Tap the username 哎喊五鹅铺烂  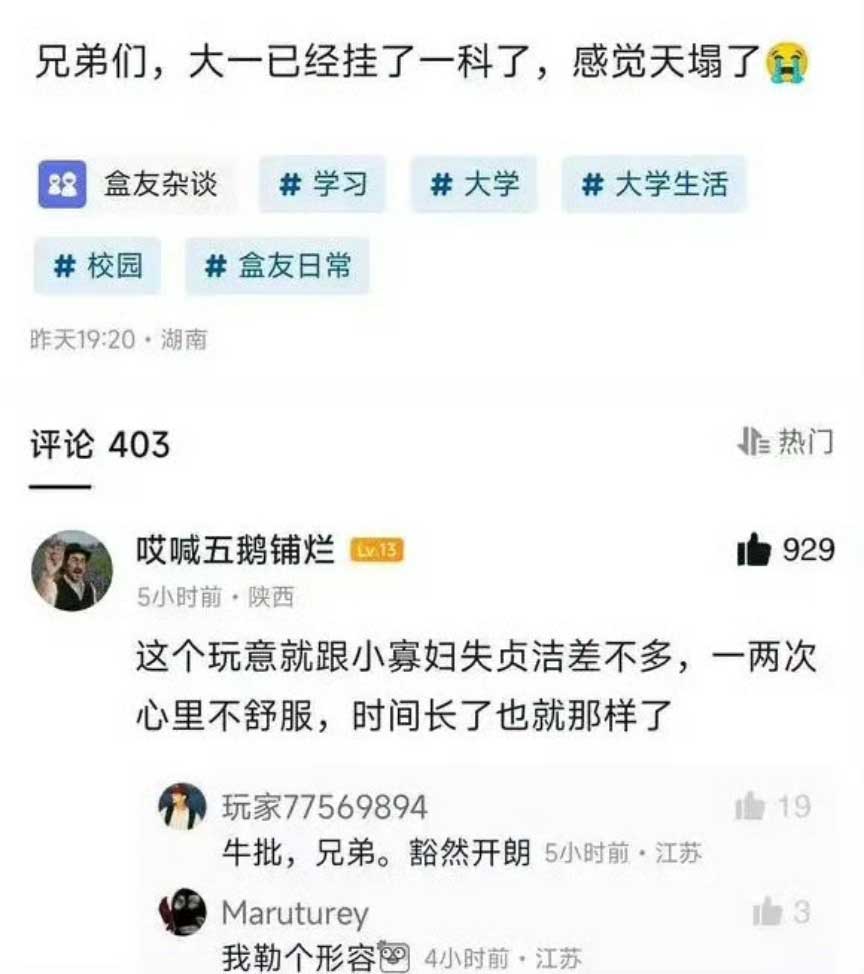236,550
